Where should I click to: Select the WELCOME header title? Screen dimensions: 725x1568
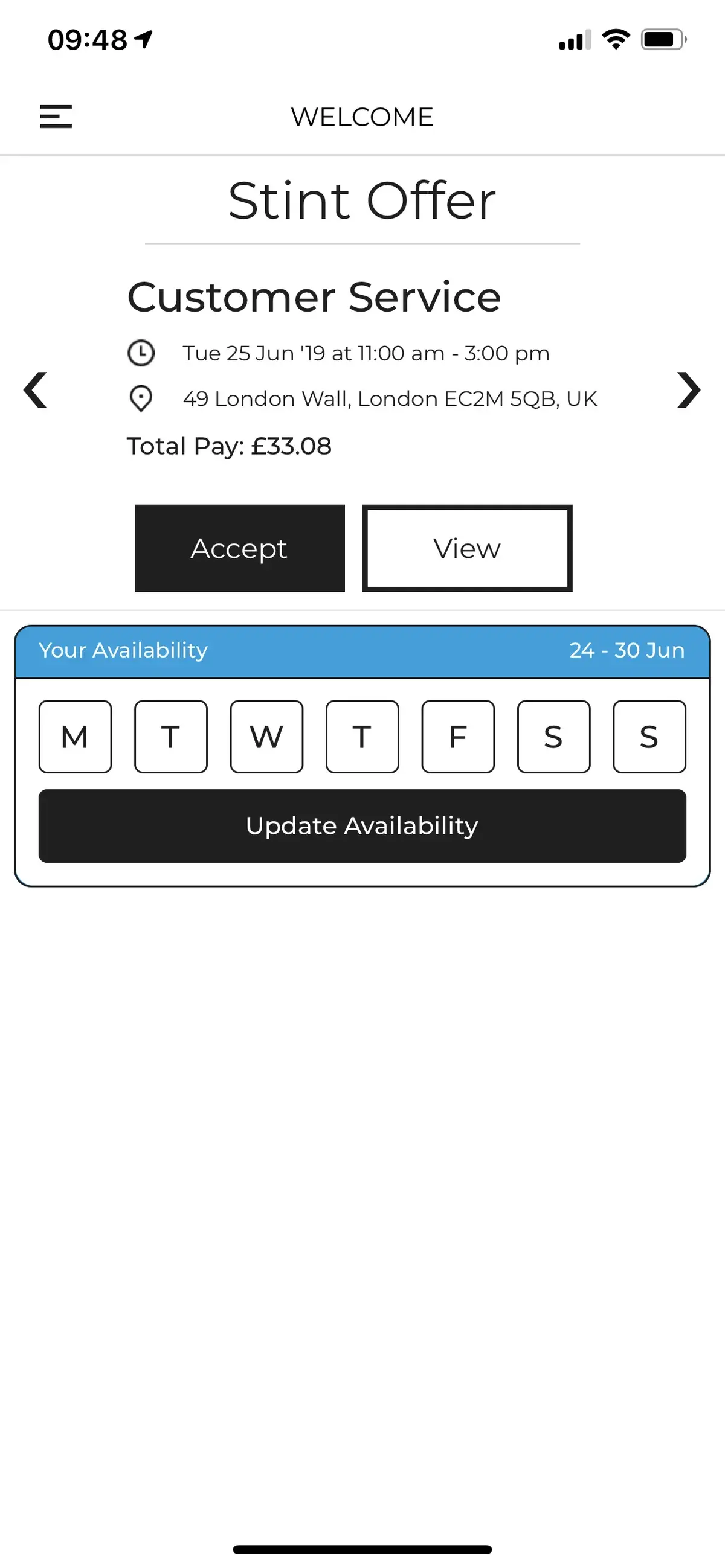(362, 117)
